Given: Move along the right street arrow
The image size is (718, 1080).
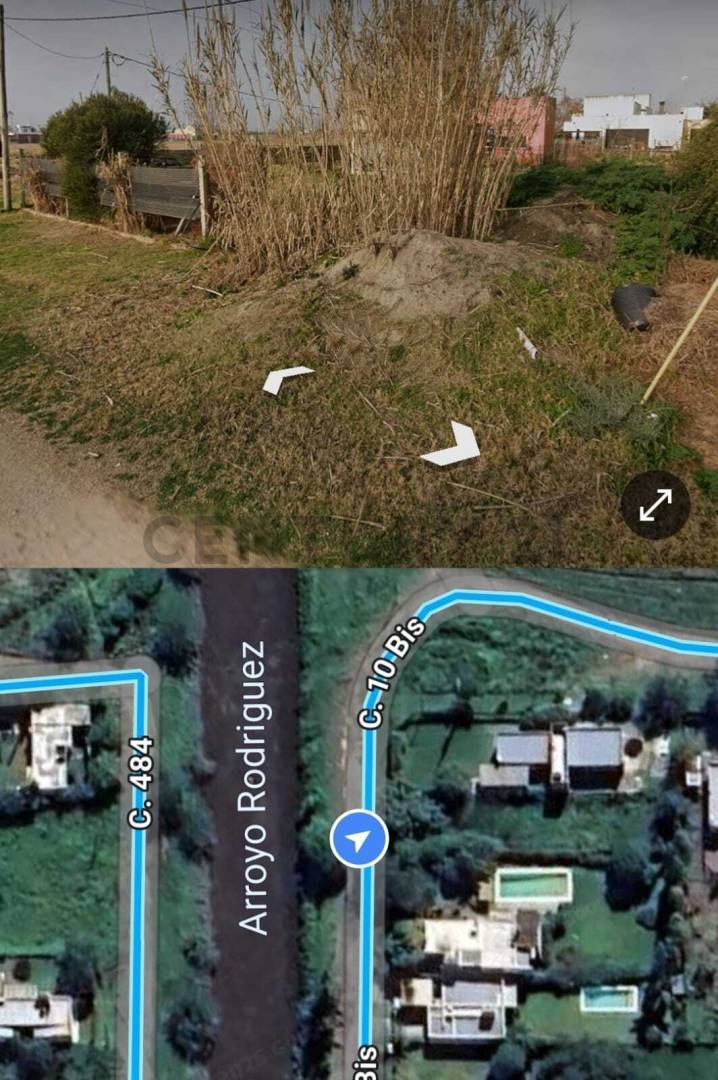Looking at the screenshot, I should 453,445.
